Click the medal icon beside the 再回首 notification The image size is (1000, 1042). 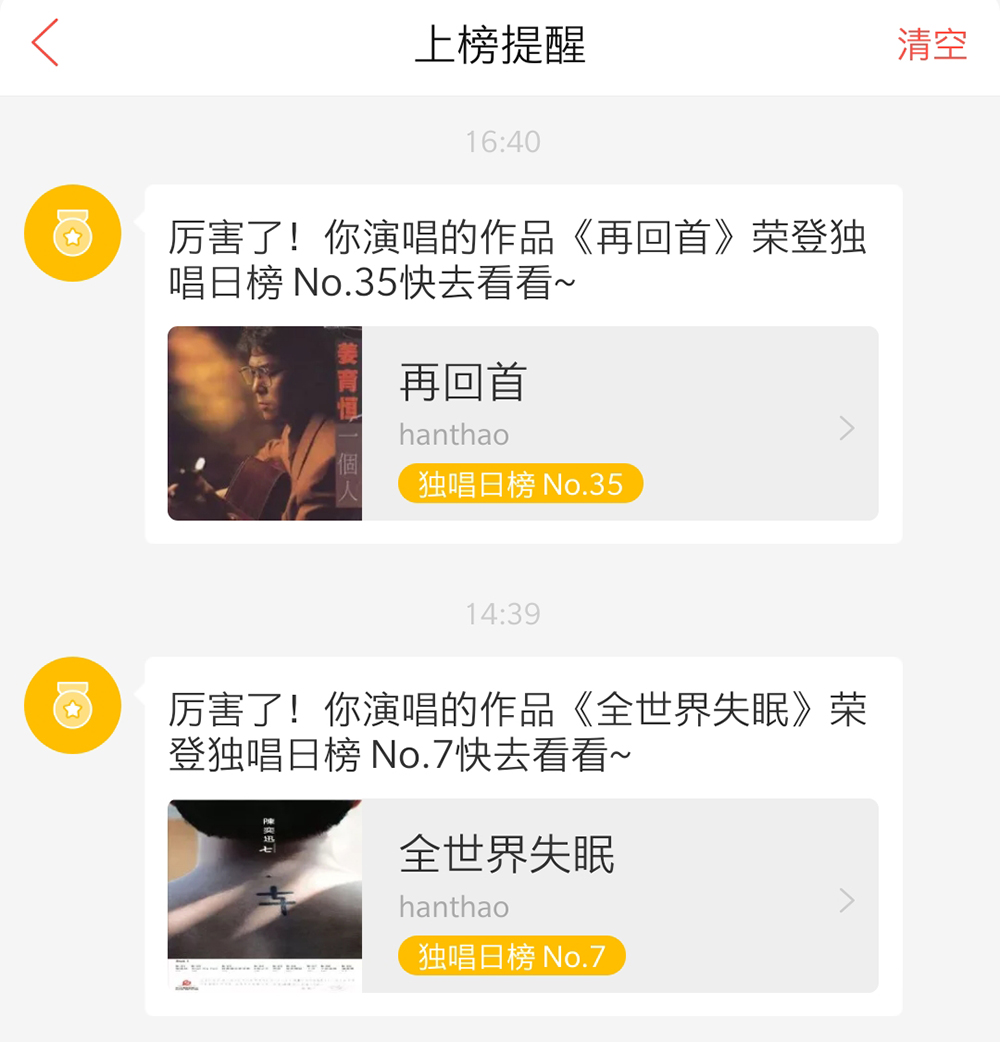click(x=71, y=232)
